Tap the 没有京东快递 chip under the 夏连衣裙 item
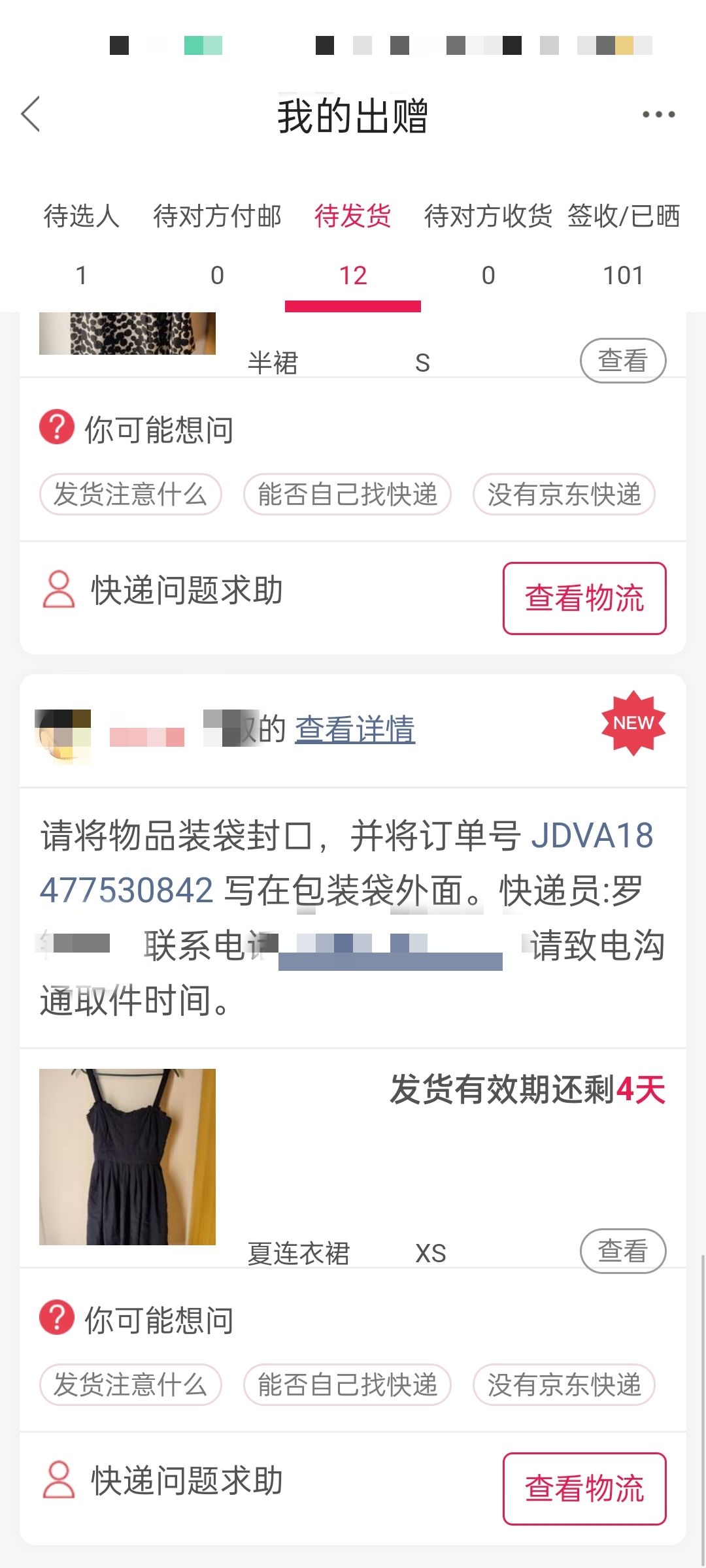 pyautogui.click(x=564, y=1384)
